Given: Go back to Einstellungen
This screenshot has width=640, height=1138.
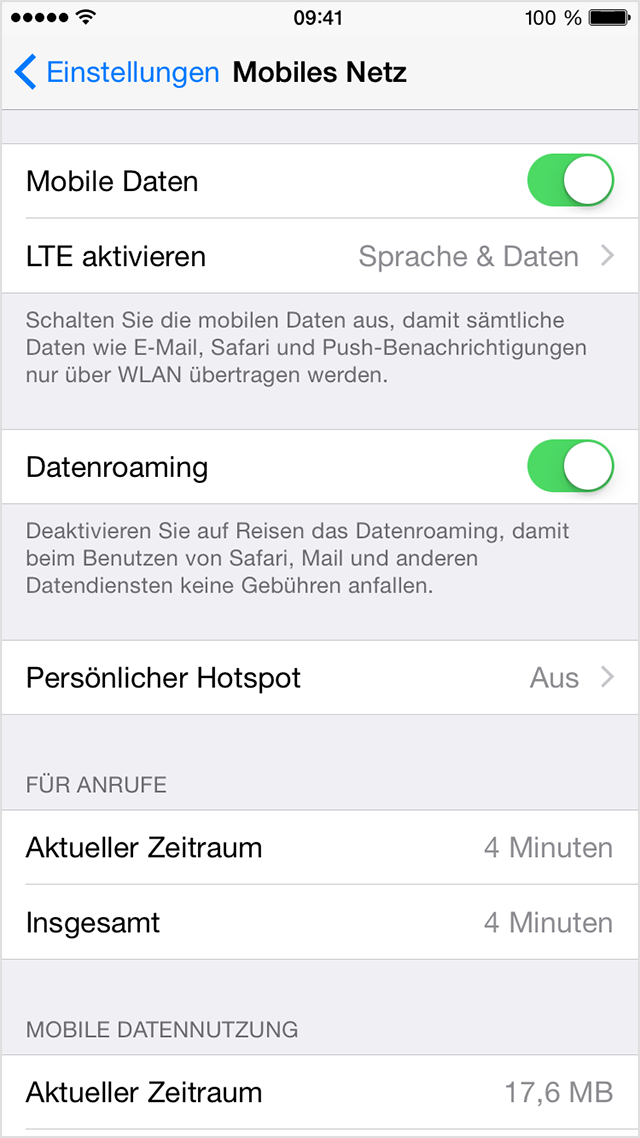Looking at the screenshot, I should tap(116, 72).
